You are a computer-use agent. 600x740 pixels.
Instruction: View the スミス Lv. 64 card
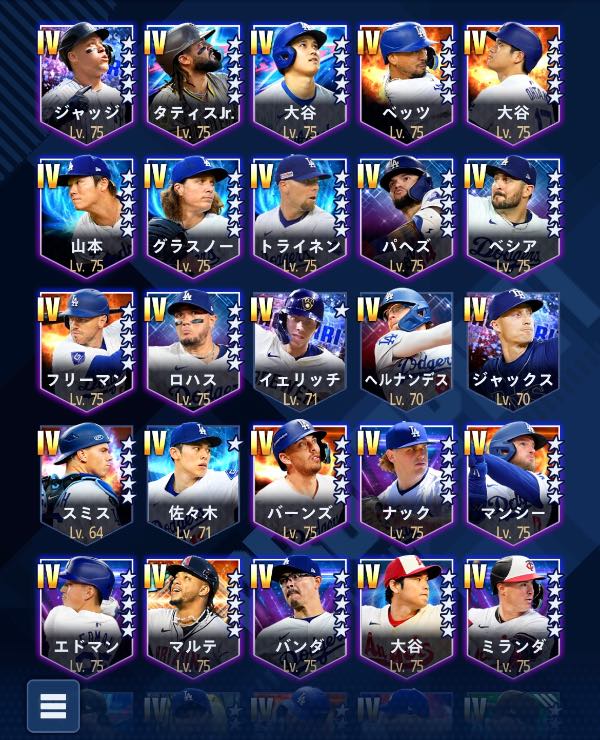[x=86, y=484]
